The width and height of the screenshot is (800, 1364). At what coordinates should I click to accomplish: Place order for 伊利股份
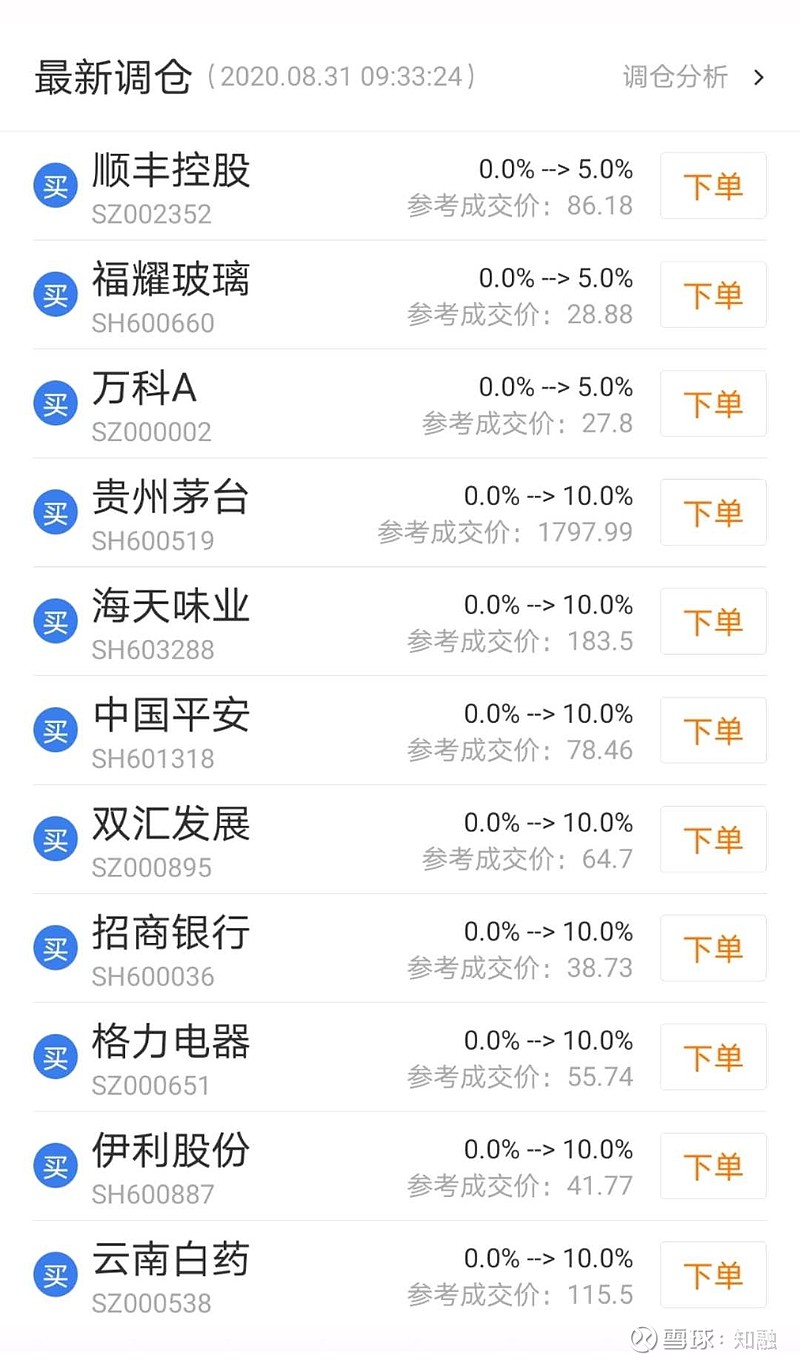(x=713, y=1167)
